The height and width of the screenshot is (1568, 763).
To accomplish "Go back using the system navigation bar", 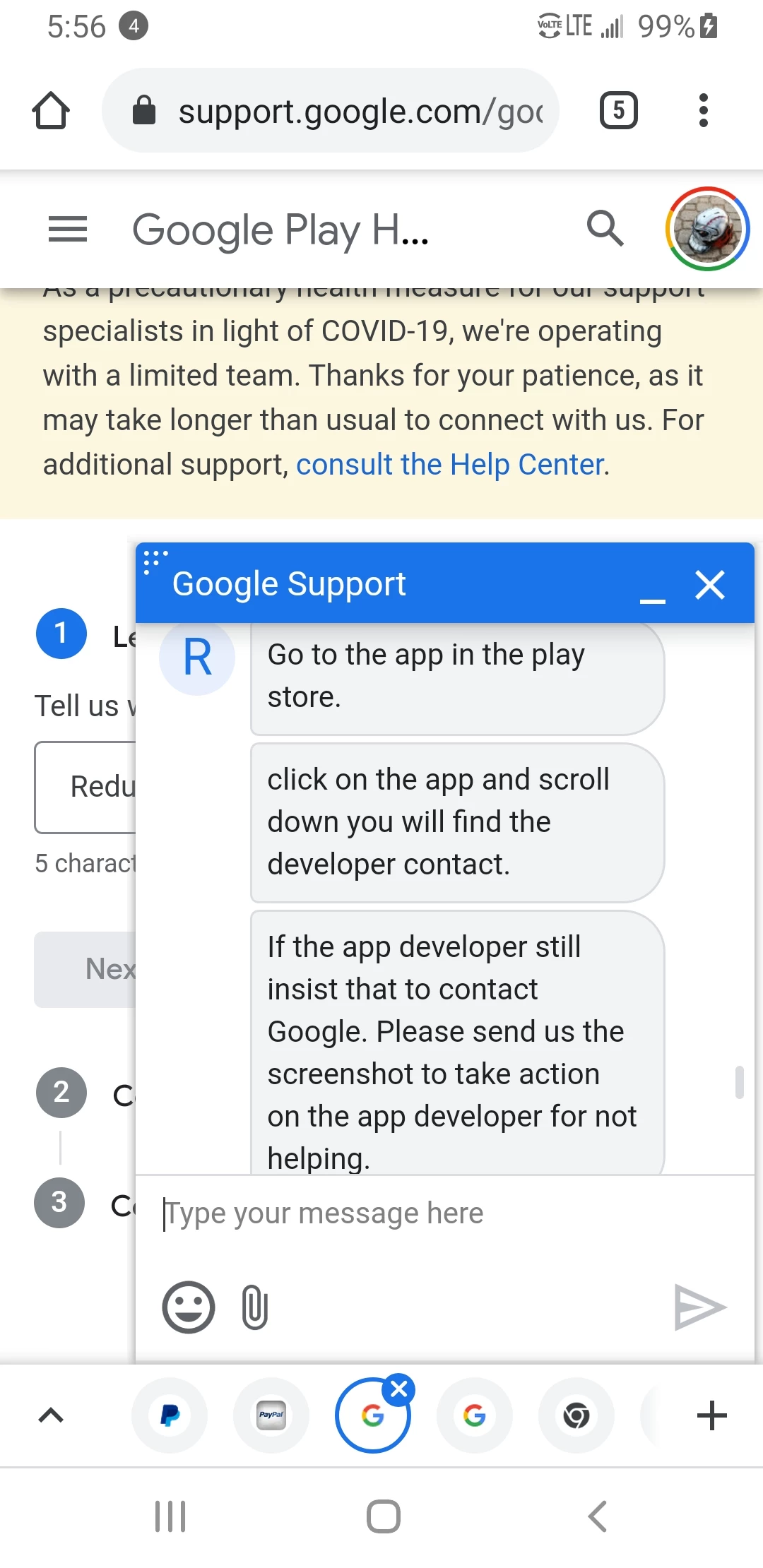I will click(598, 1516).
